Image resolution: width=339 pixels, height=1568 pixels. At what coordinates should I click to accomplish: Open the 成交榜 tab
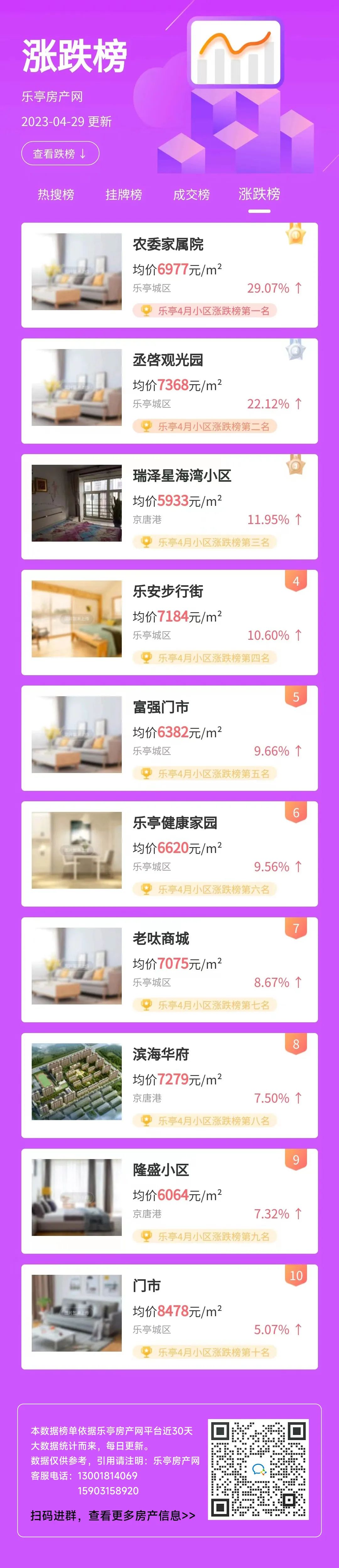pos(191,194)
